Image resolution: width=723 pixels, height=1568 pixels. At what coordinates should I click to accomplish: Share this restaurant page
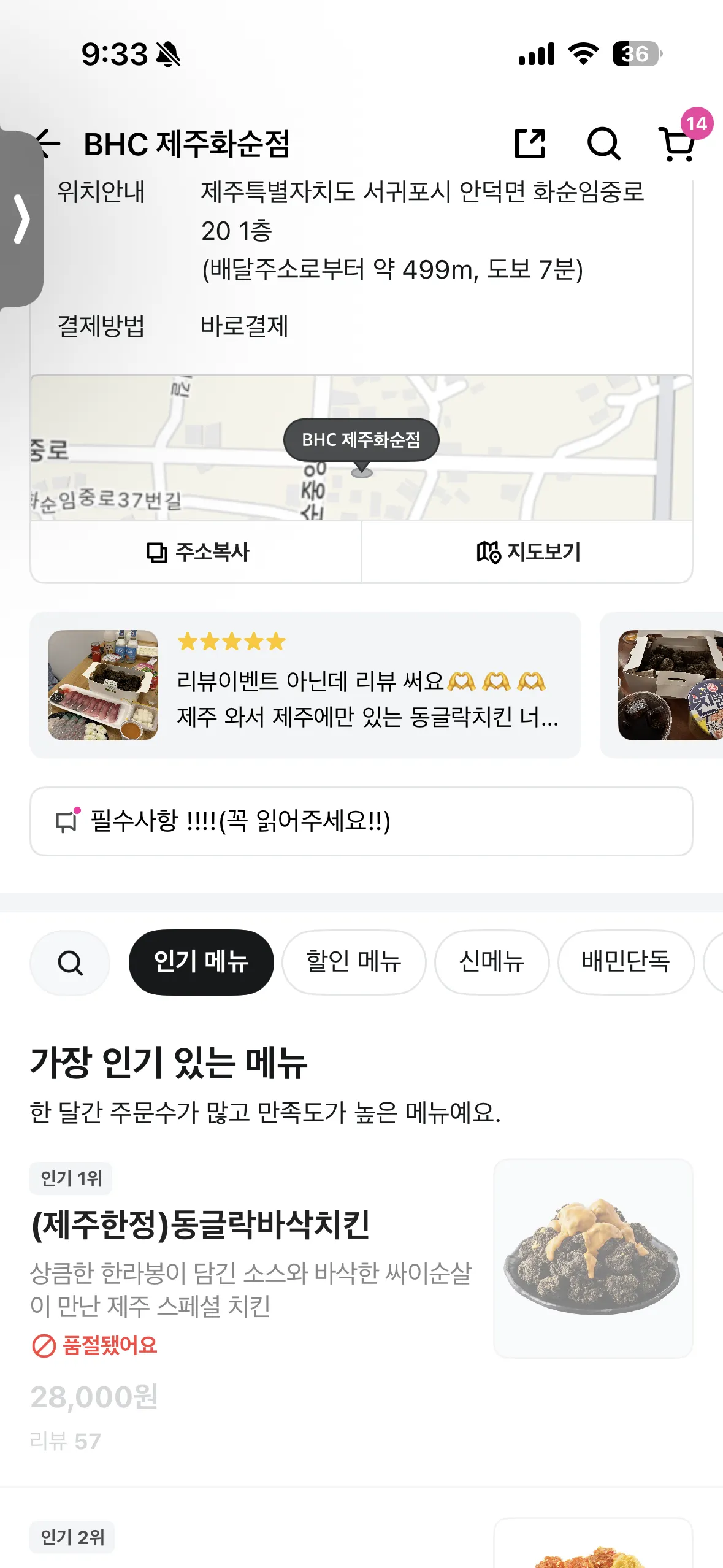(x=529, y=144)
